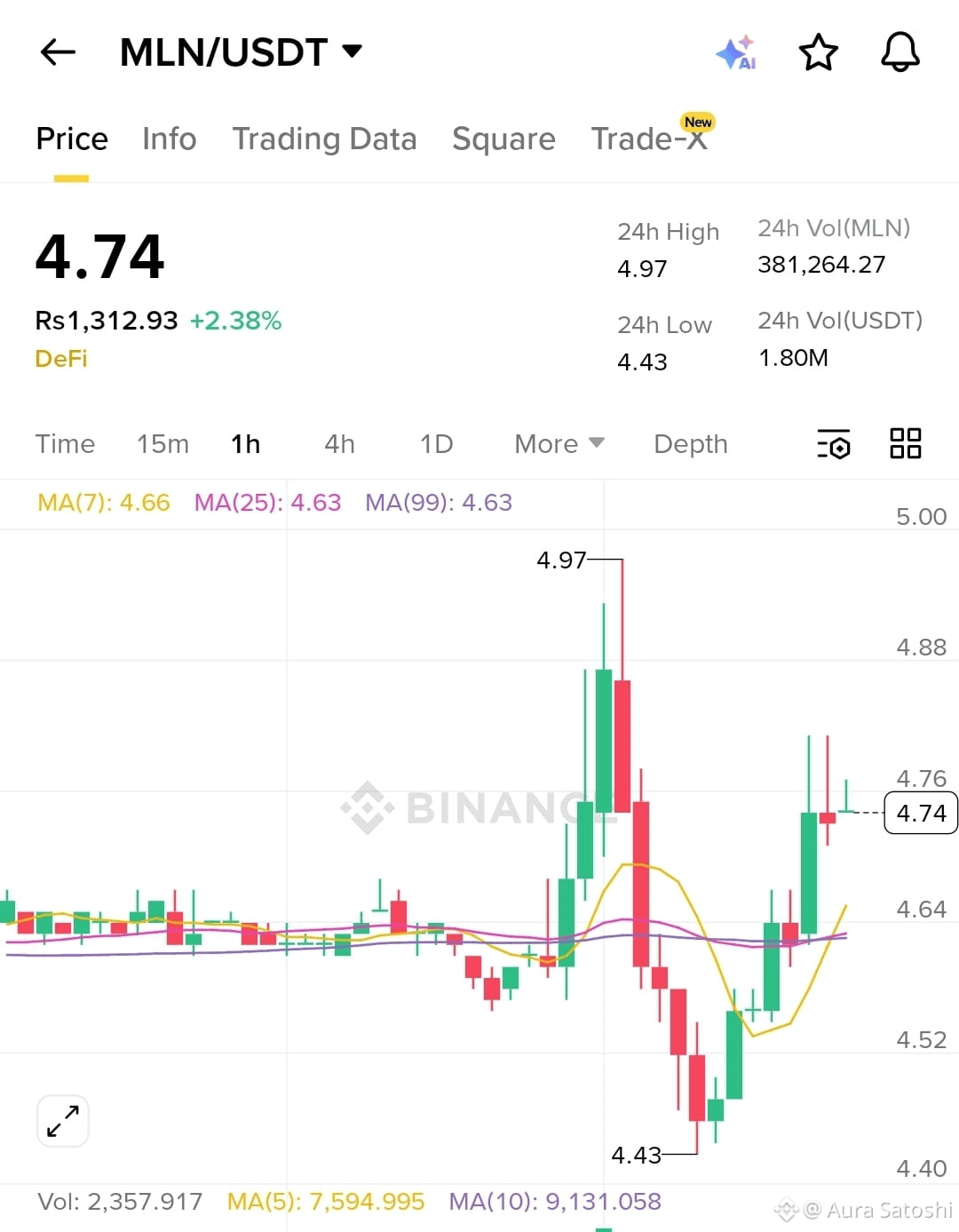This screenshot has width=959, height=1232.
Task: Tap the back arrow to exit the chart
Action: pos(57,52)
